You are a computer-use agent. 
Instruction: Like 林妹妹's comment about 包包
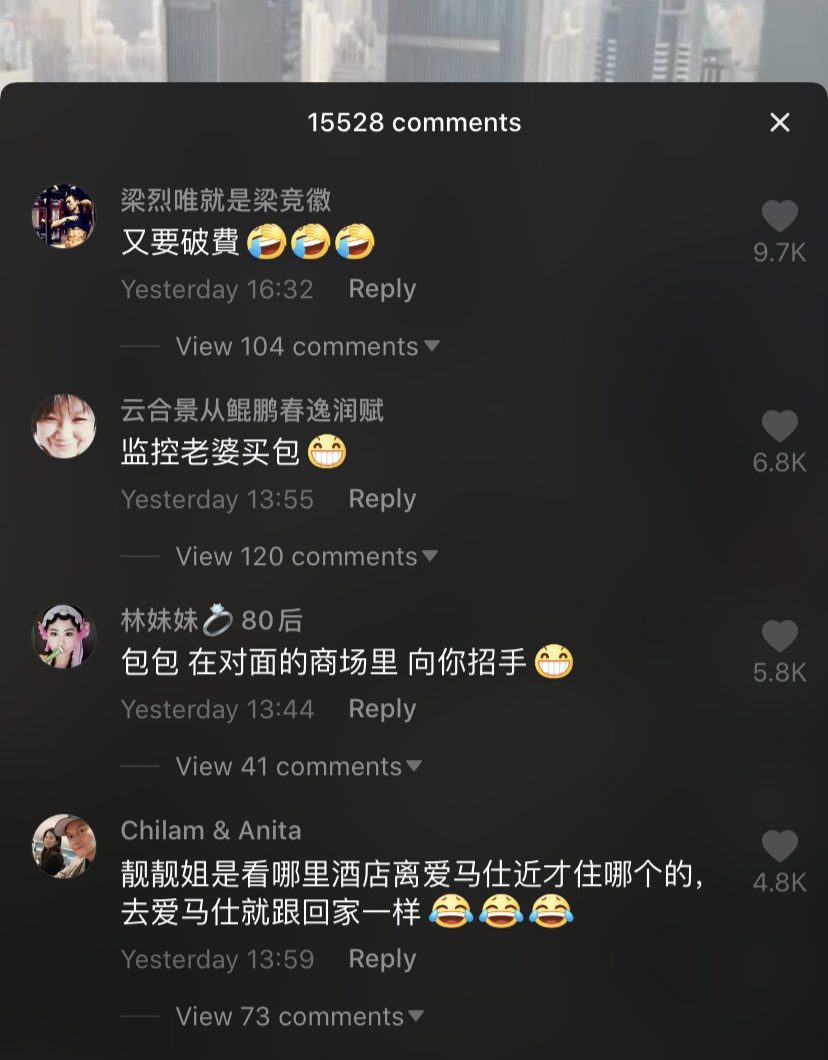click(x=779, y=638)
